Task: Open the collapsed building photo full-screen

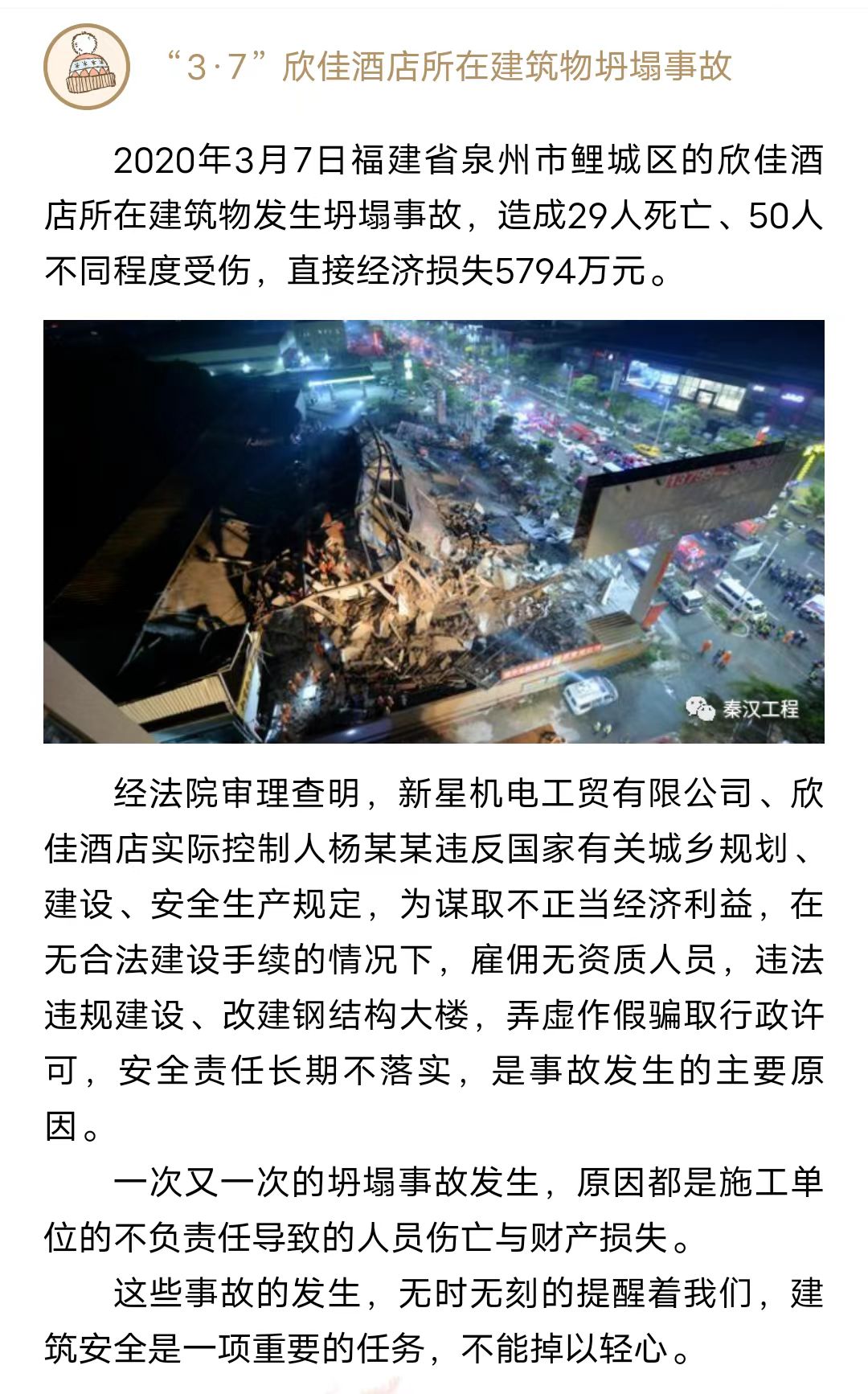Action: pyautogui.click(x=434, y=531)
